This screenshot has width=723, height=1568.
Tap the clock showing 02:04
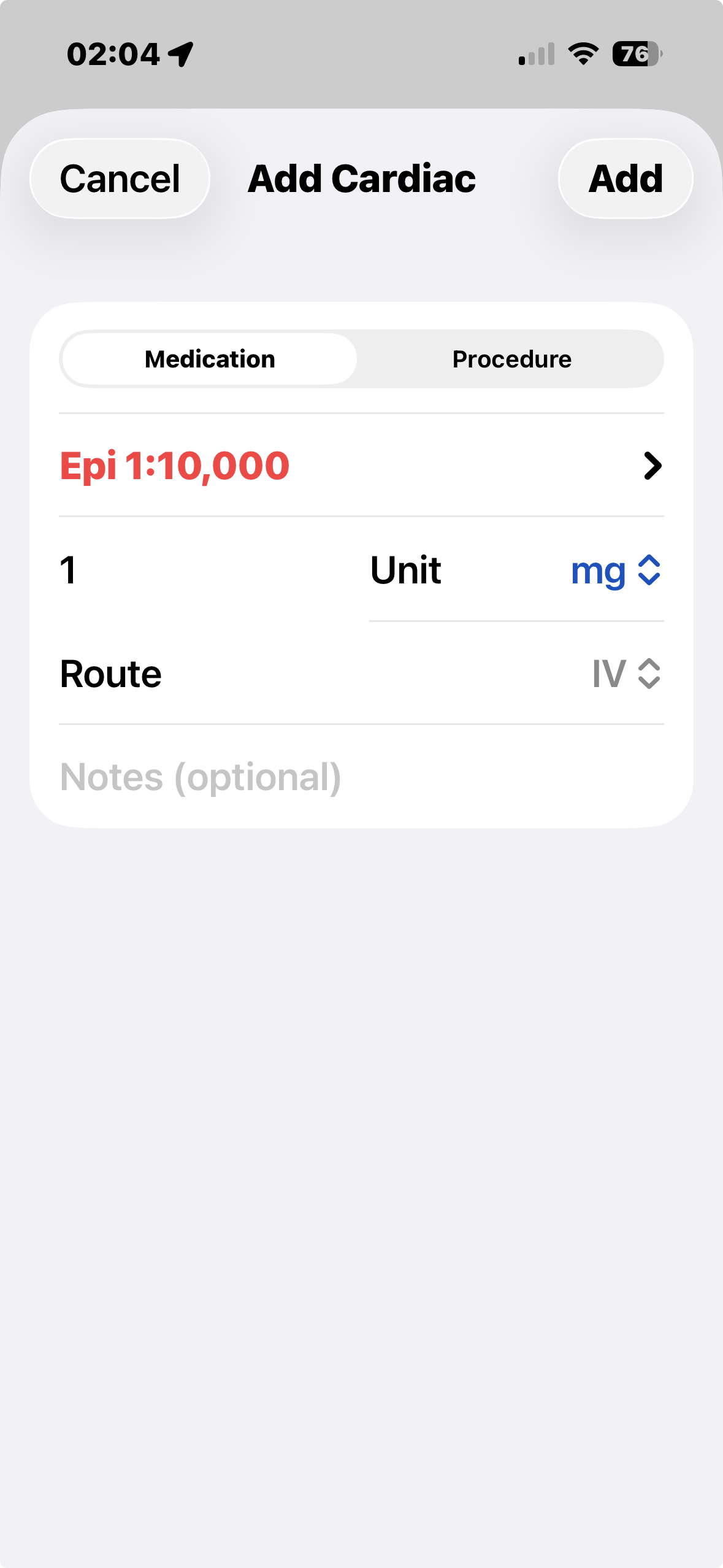point(112,53)
